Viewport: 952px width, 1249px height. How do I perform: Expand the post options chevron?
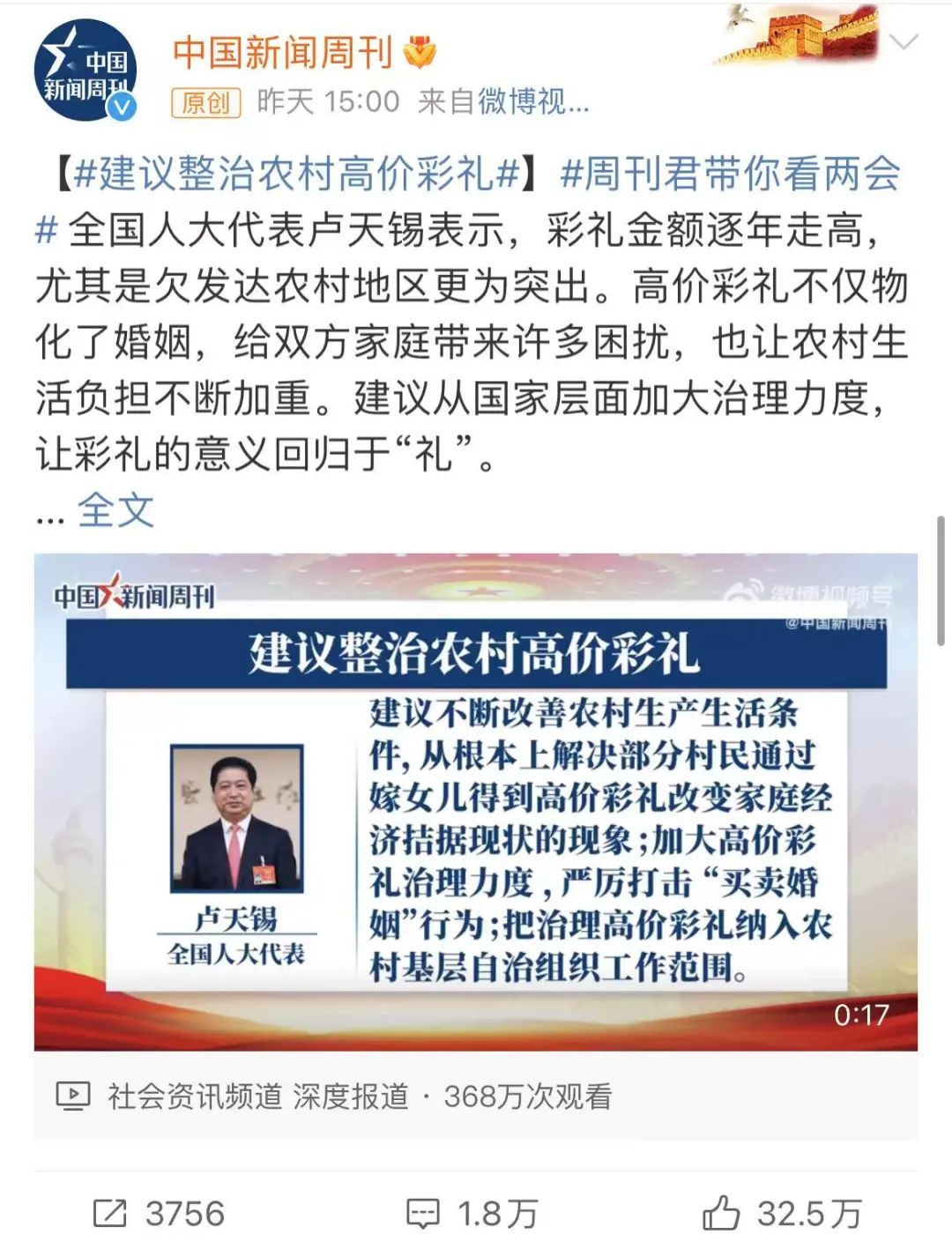click(x=904, y=42)
